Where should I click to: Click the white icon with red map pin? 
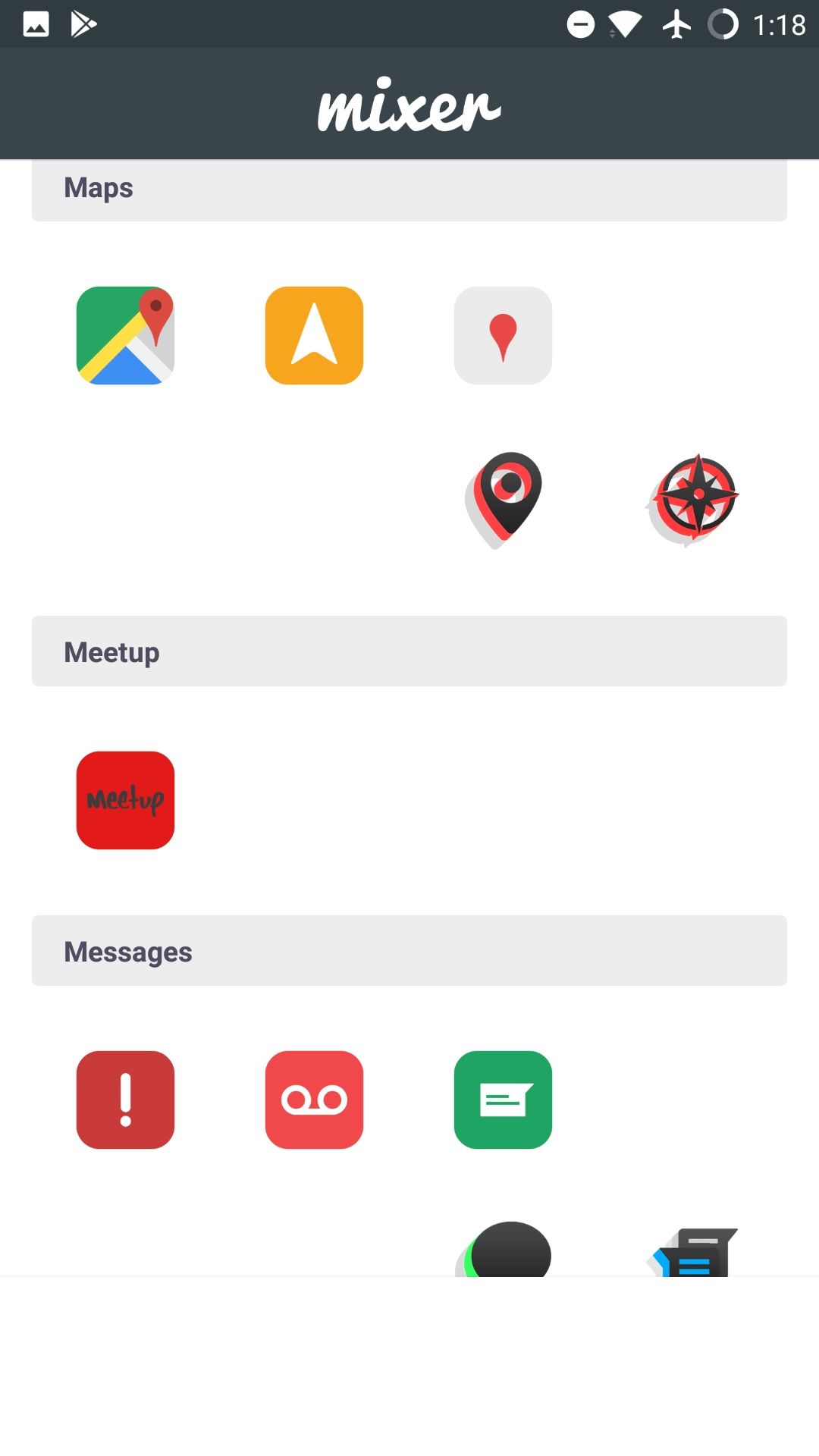(503, 336)
